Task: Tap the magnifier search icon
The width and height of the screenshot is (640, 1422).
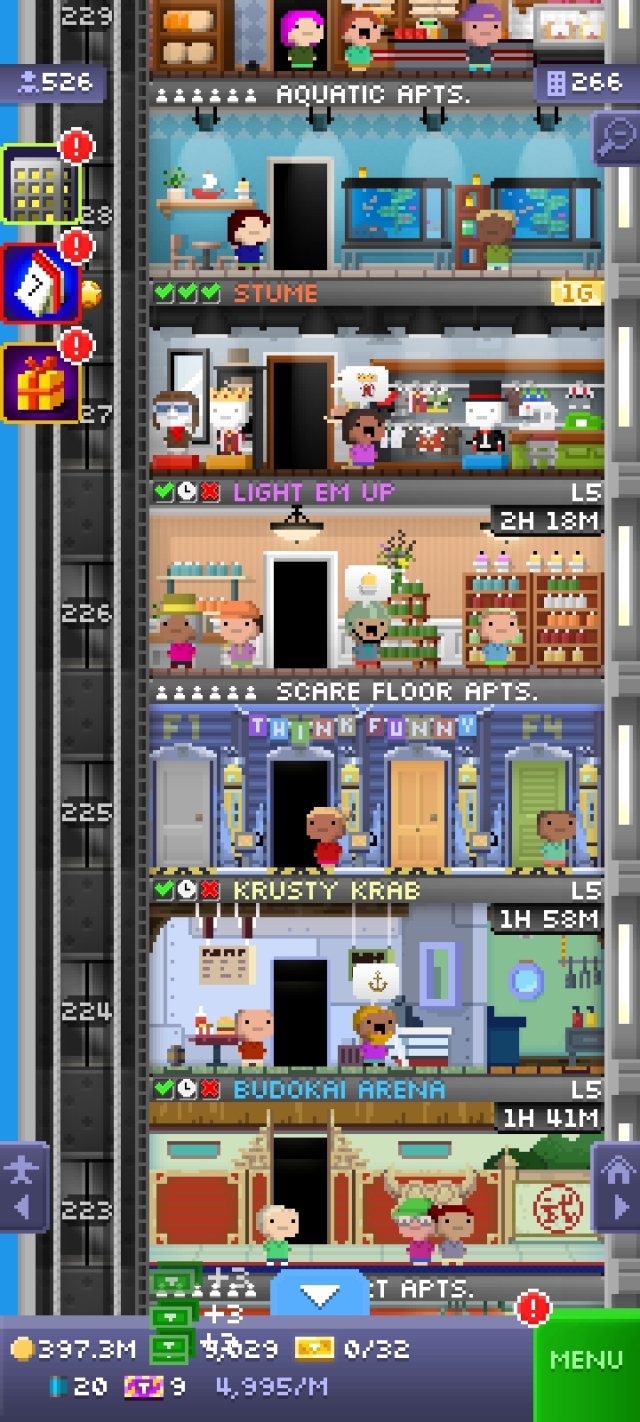Action: 614,138
